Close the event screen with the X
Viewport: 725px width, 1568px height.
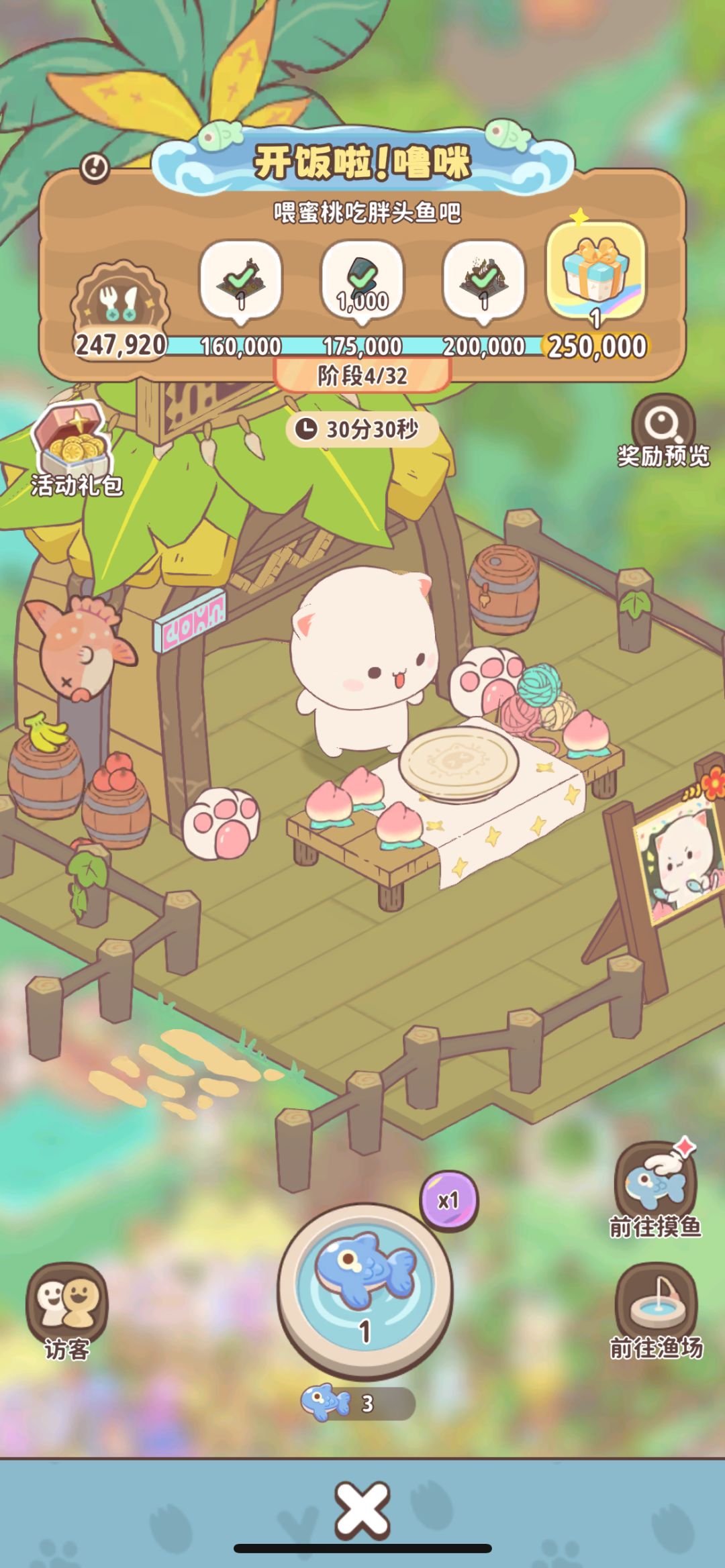pos(362,1511)
